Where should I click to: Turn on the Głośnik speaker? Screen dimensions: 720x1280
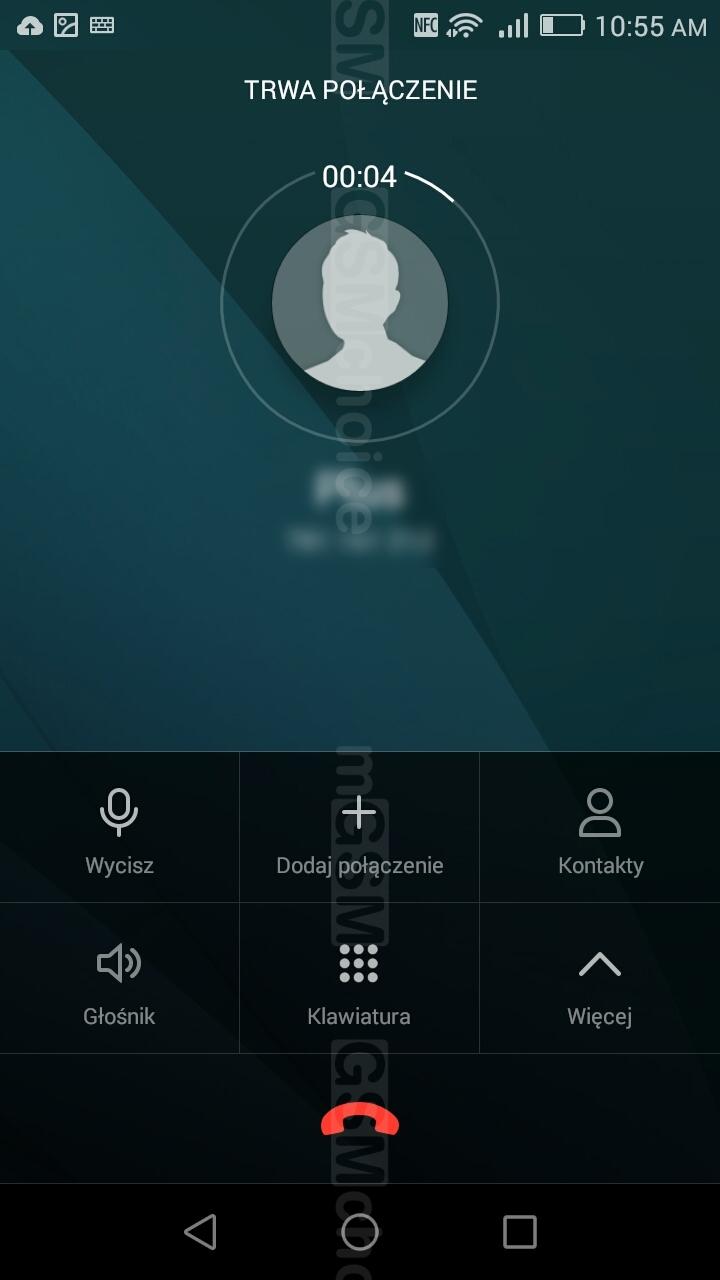(119, 978)
